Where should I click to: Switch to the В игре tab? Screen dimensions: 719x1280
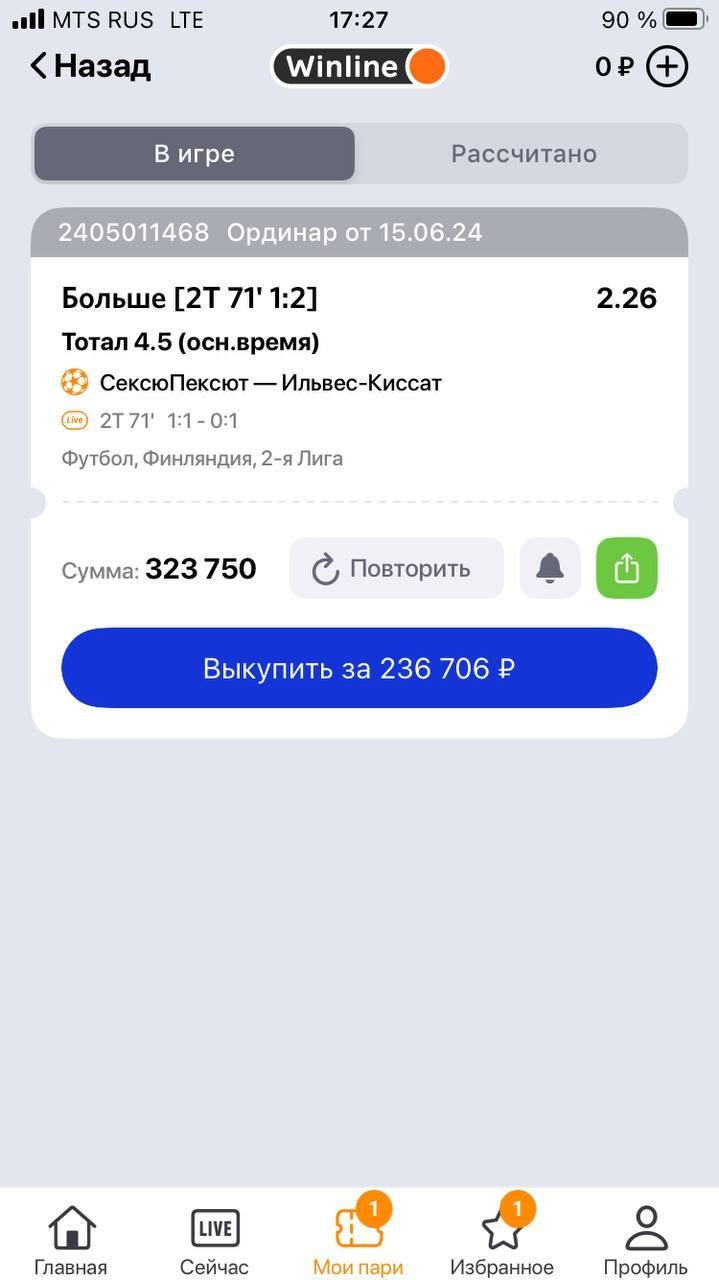point(194,154)
